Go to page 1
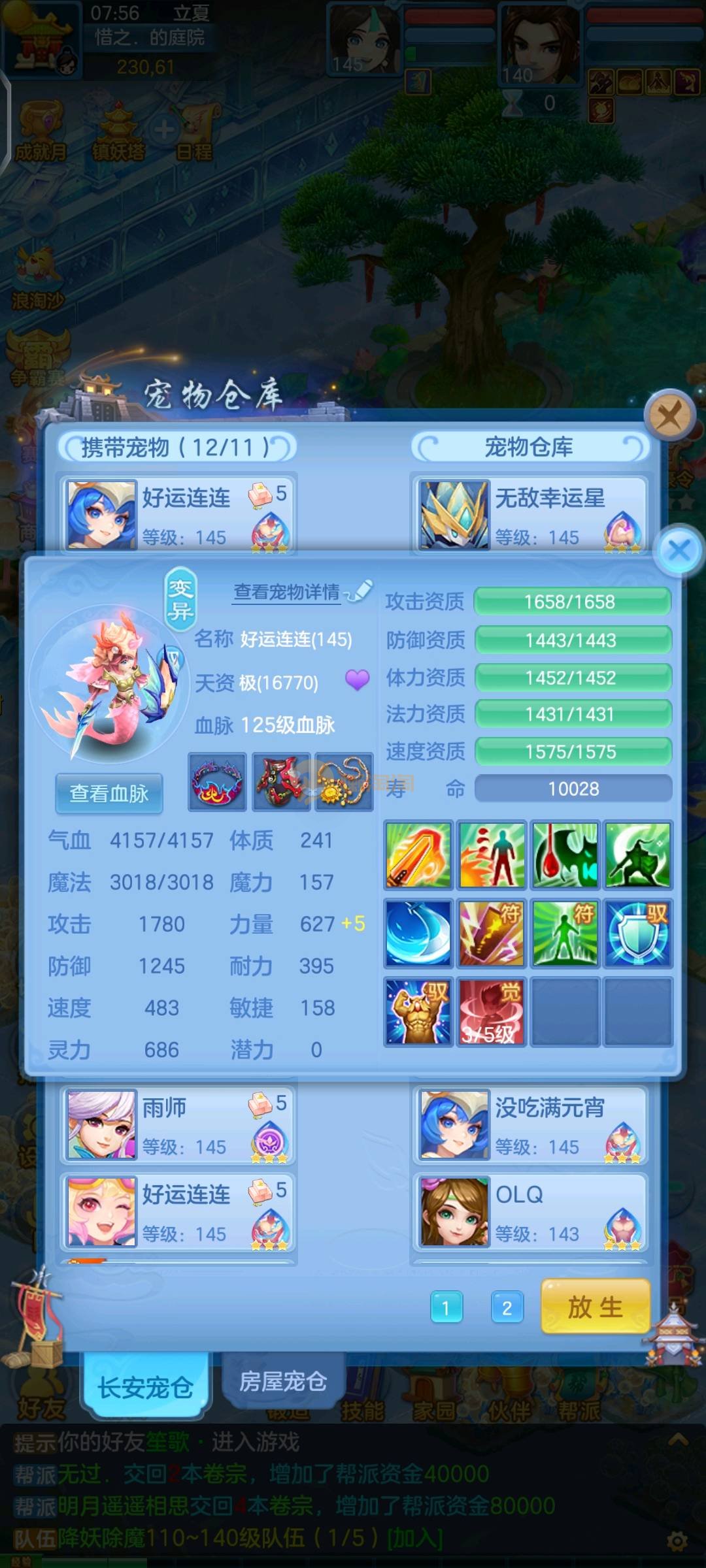Viewport: 706px width, 1568px height. coord(446,1307)
